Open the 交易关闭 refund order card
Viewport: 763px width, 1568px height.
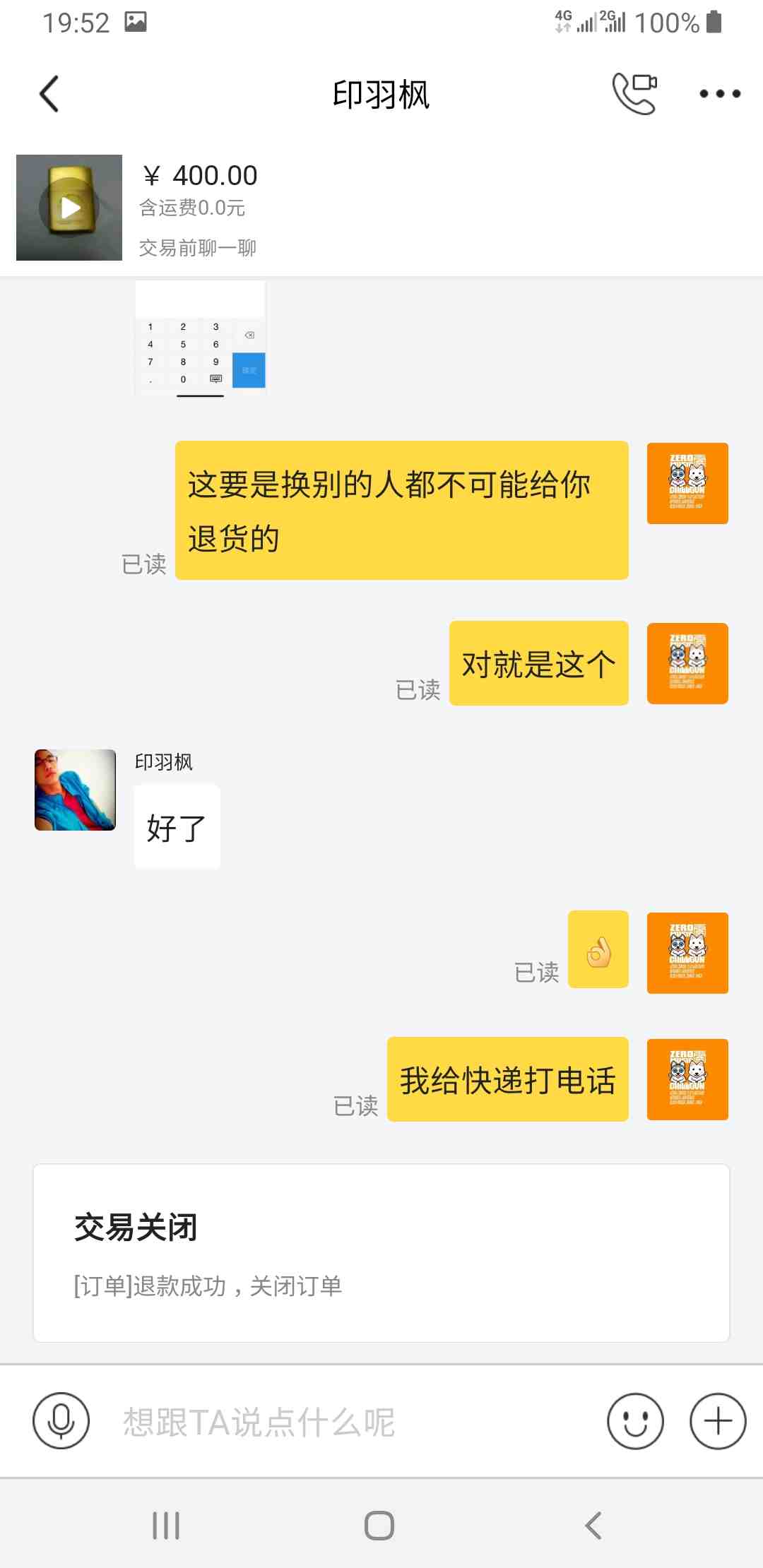click(x=381, y=1253)
